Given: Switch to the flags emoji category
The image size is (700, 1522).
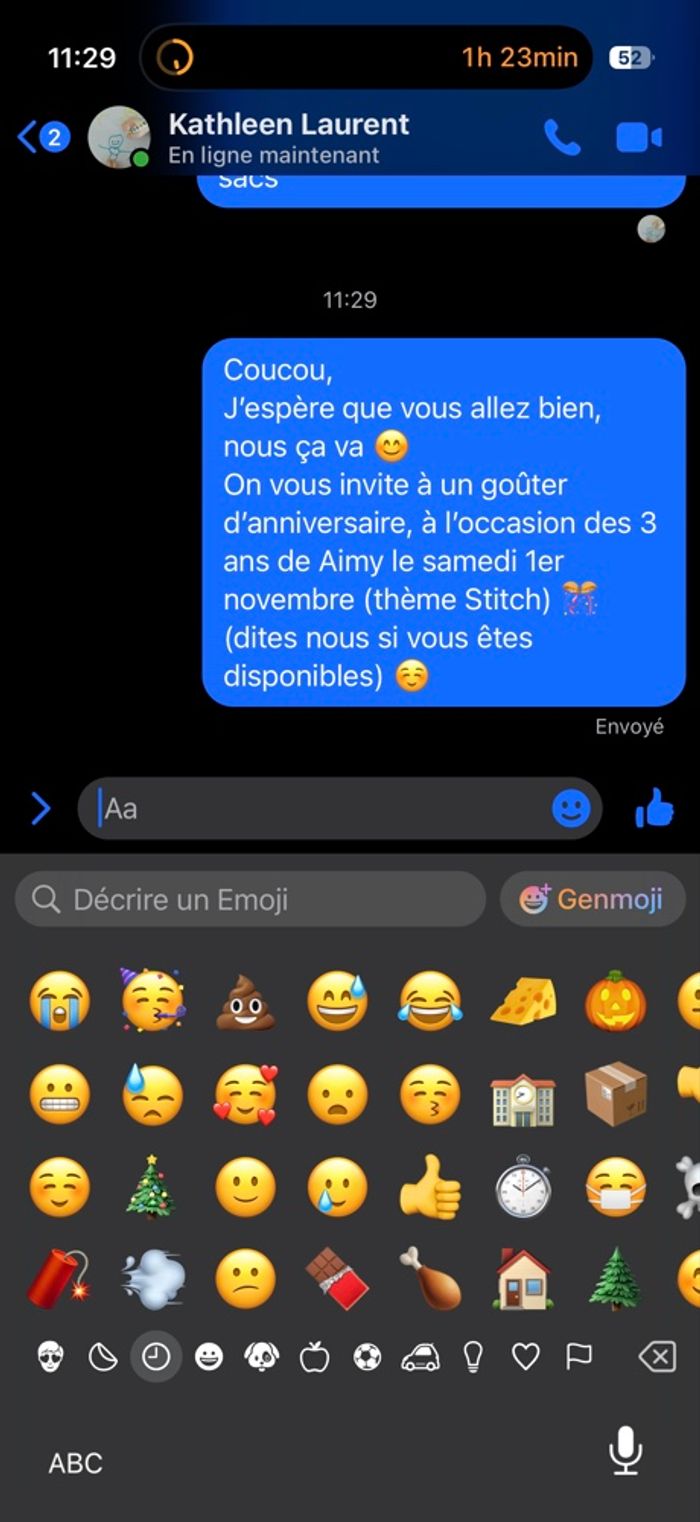Looking at the screenshot, I should click(x=578, y=1357).
